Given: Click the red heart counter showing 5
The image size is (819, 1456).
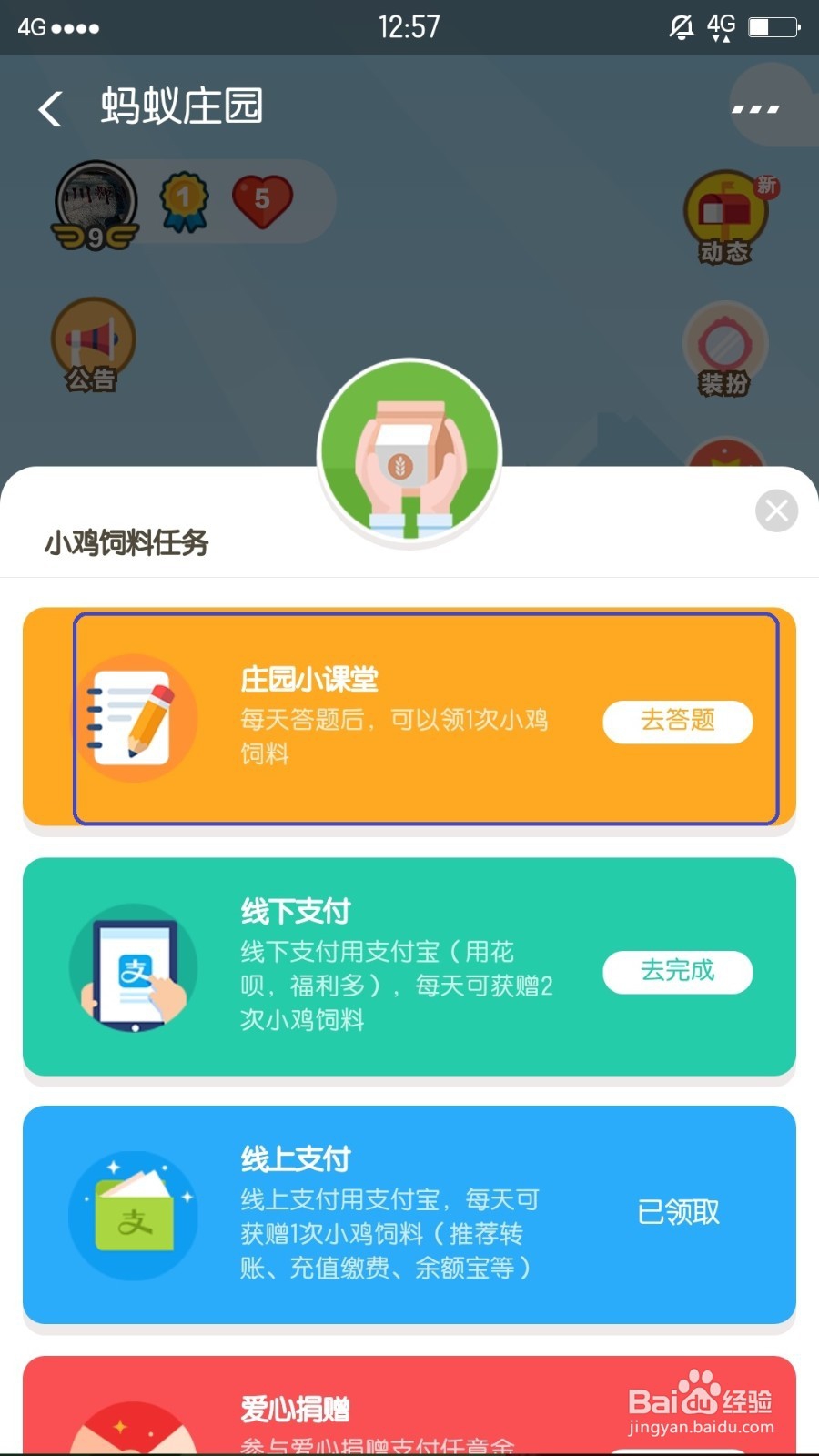Looking at the screenshot, I should click(264, 196).
